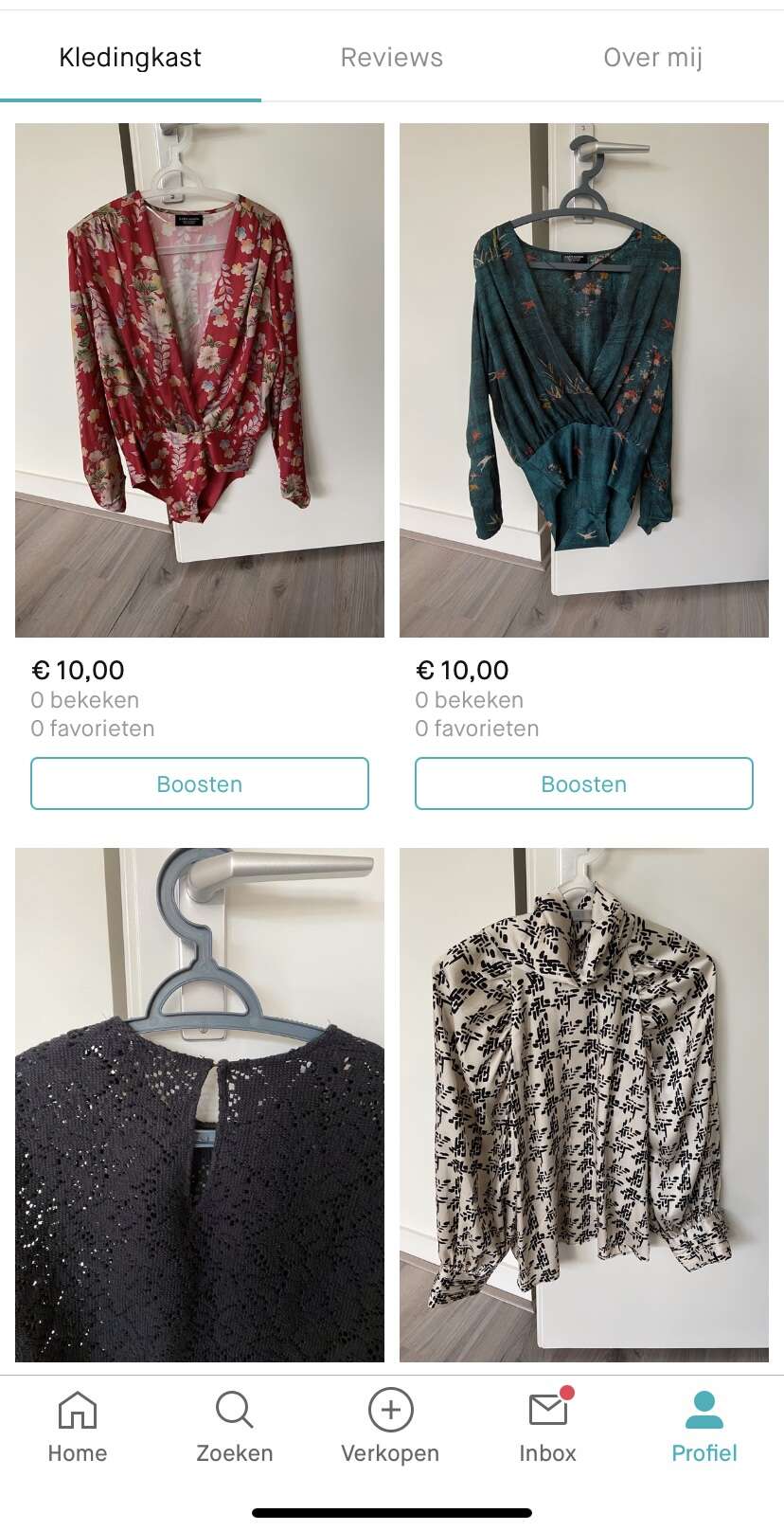The image size is (784, 1531).
Task: Boost the teal green bodysuit listing
Action: tap(583, 784)
